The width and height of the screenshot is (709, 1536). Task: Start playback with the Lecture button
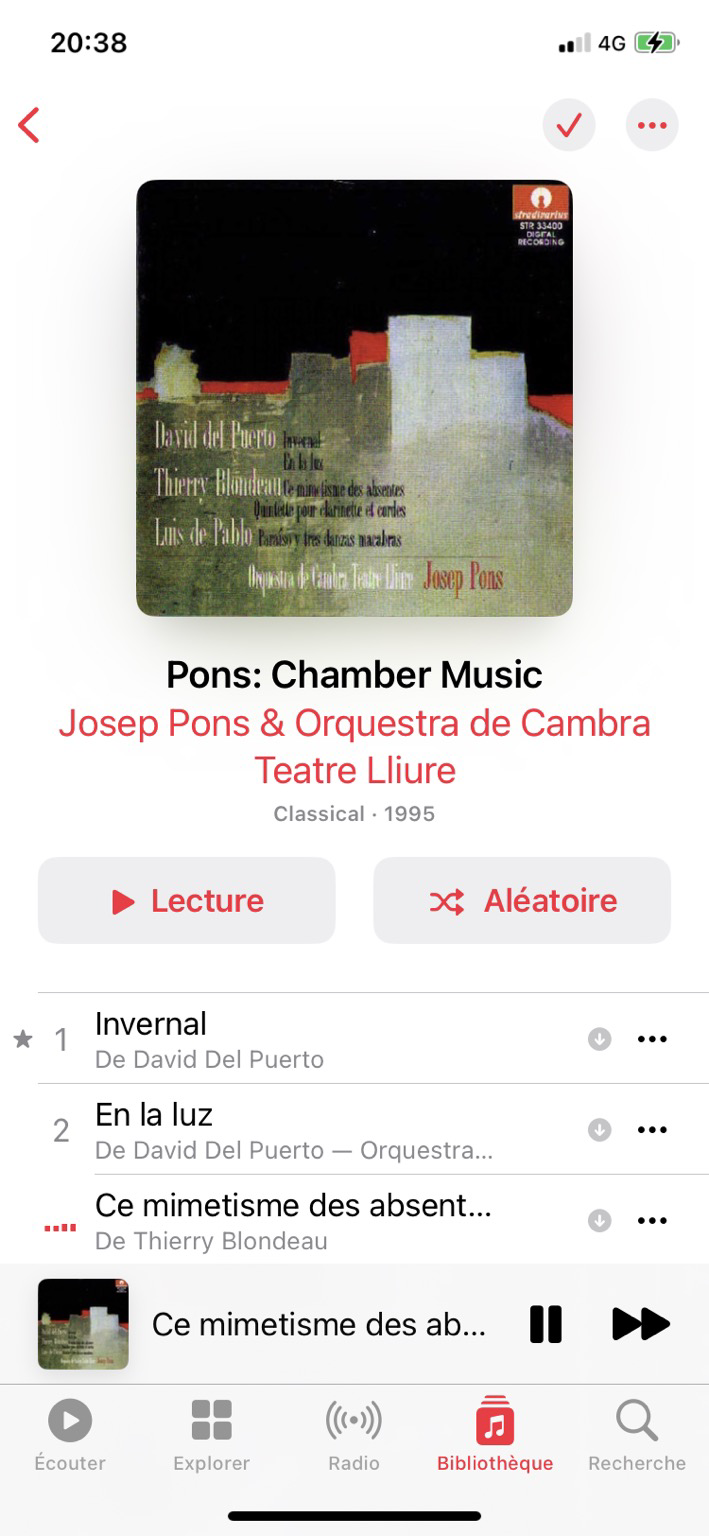(x=187, y=901)
